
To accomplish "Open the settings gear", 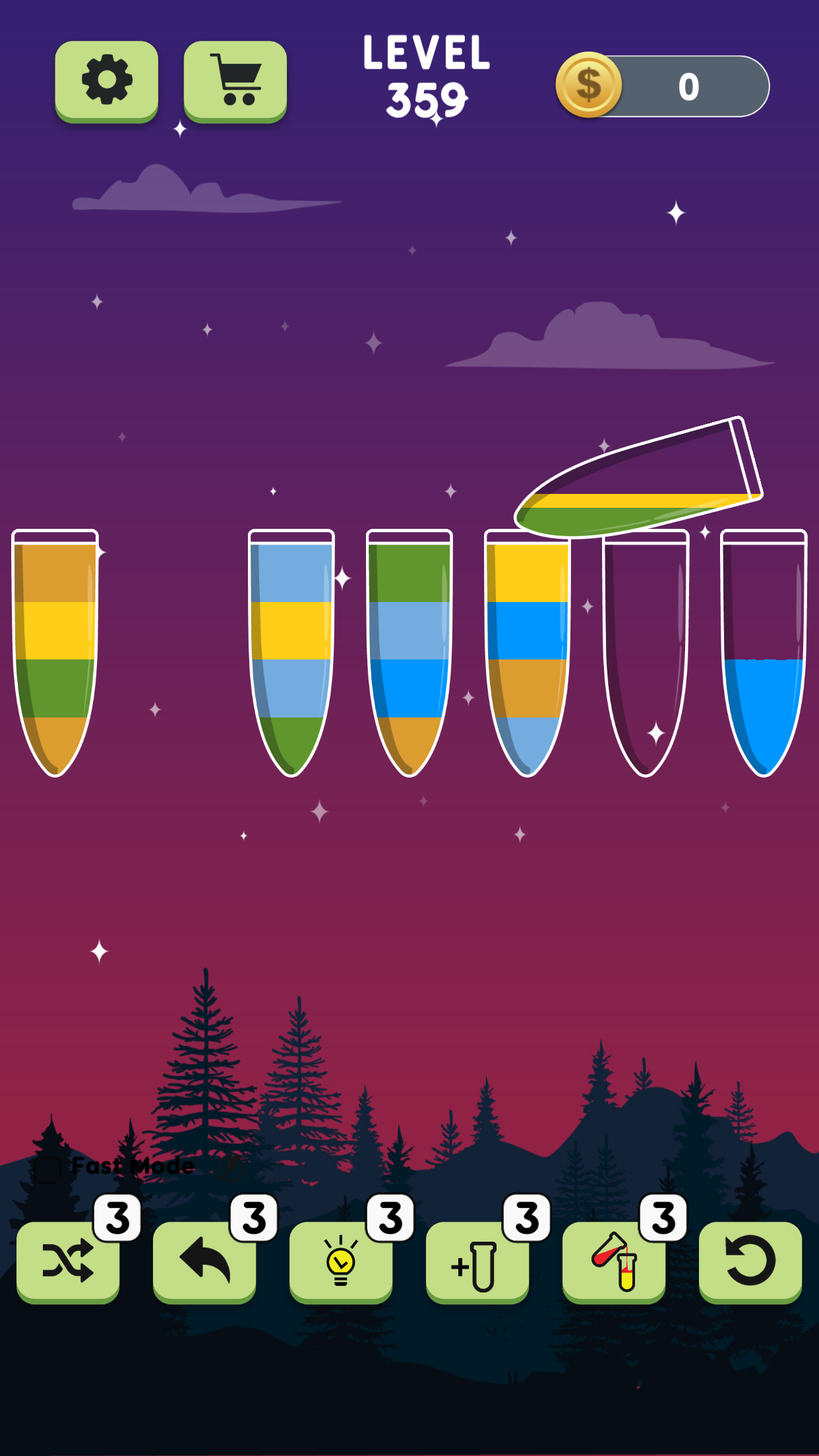I will (x=107, y=81).
